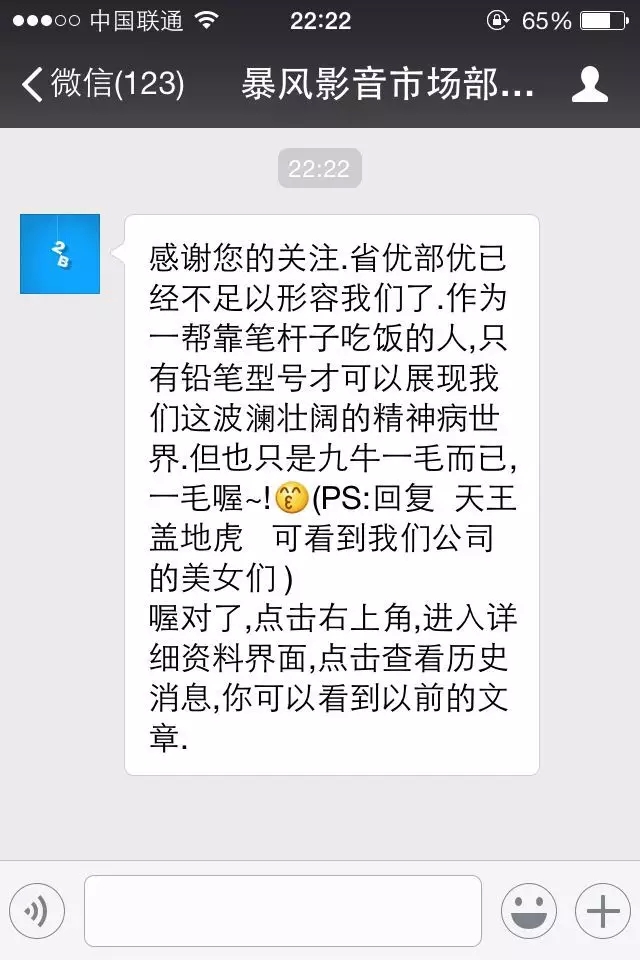Image resolution: width=640 pixels, height=960 pixels.
Task: Go back to the 微信 chat list
Action: (100, 84)
